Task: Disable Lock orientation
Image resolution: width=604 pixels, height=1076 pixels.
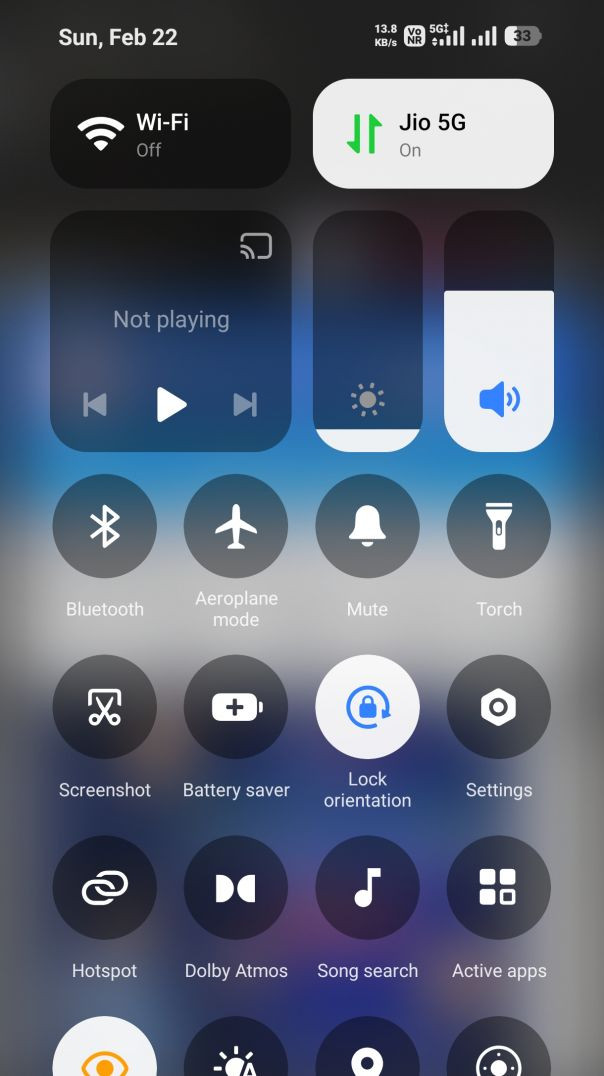Action: 367,707
